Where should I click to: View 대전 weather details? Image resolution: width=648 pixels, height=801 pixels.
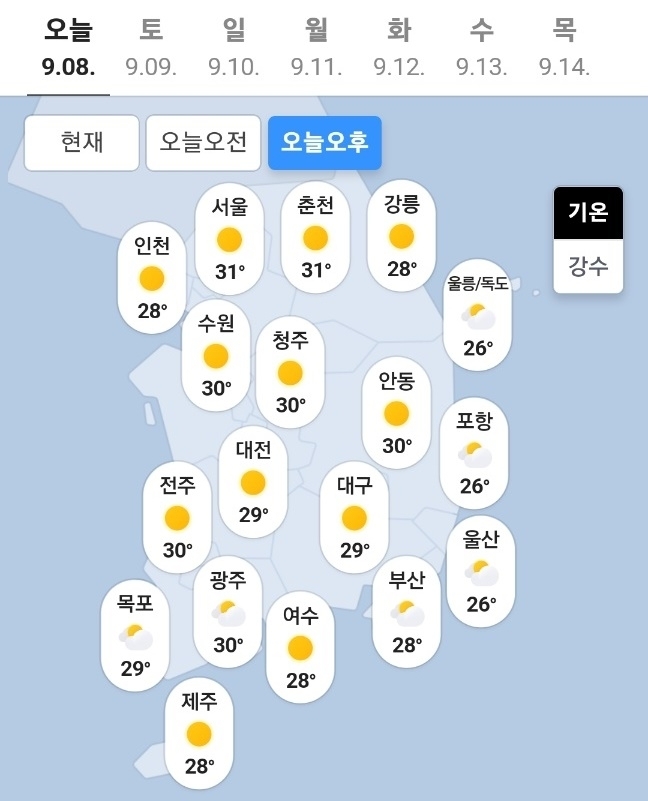(x=253, y=481)
